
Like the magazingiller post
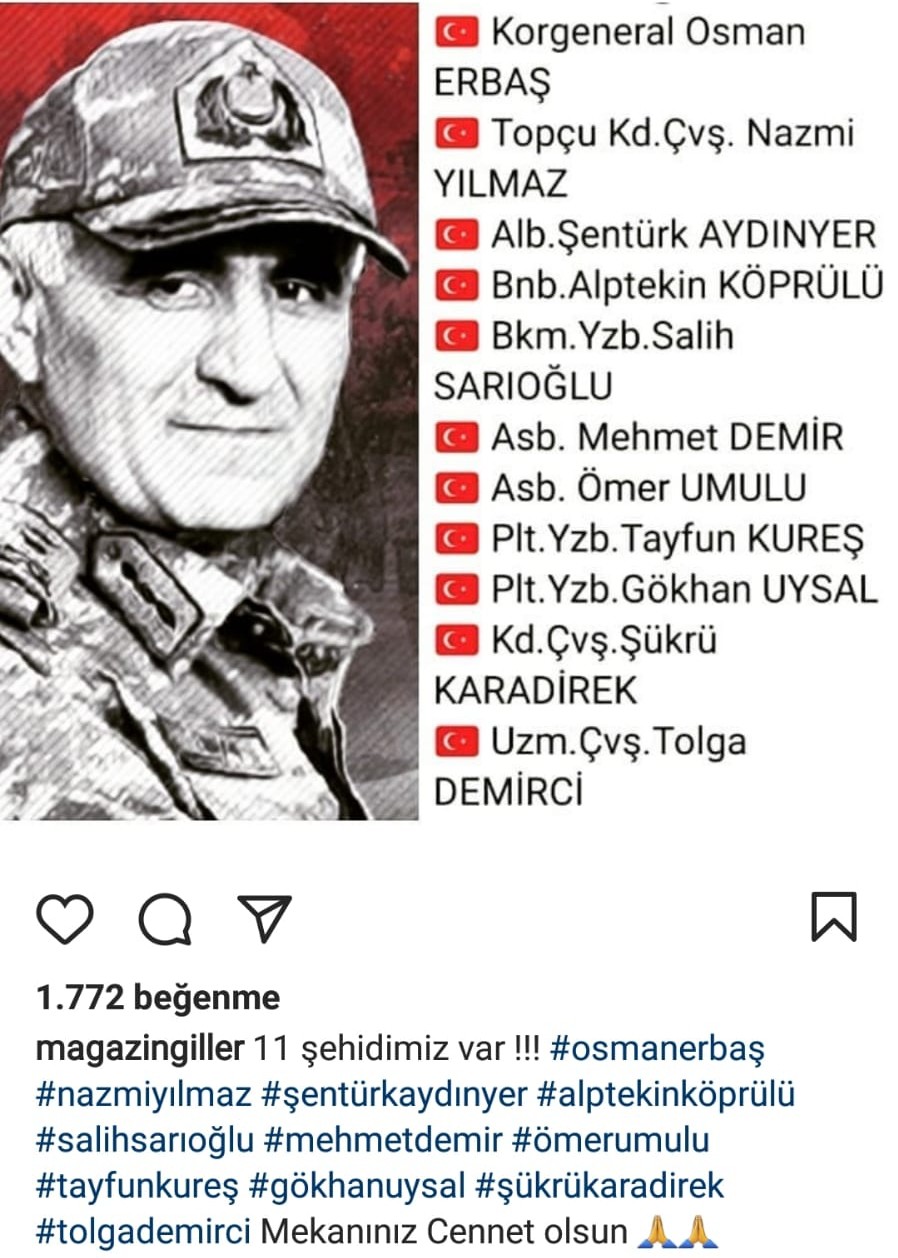(65, 918)
